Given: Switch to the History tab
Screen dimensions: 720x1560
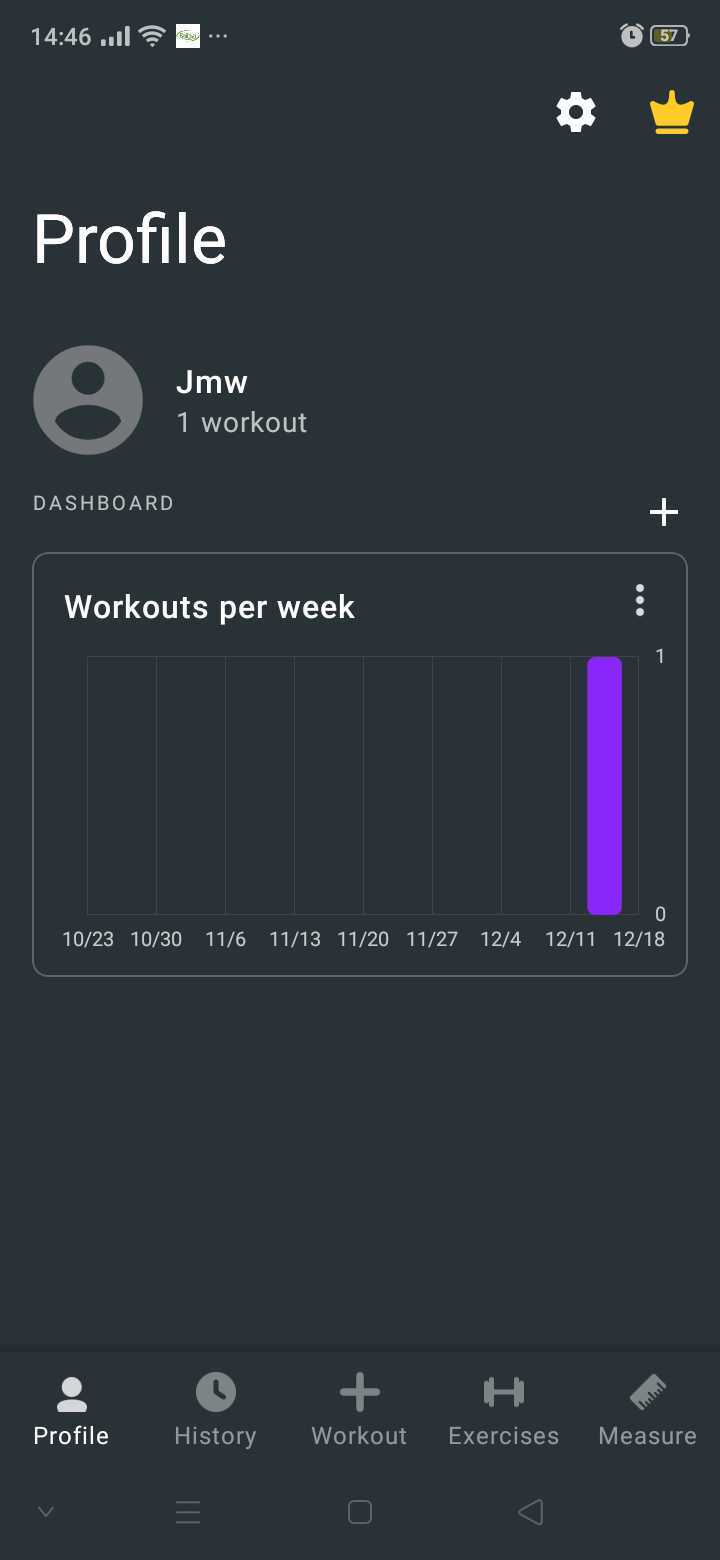Looking at the screenshot, I should point(215,1411).
